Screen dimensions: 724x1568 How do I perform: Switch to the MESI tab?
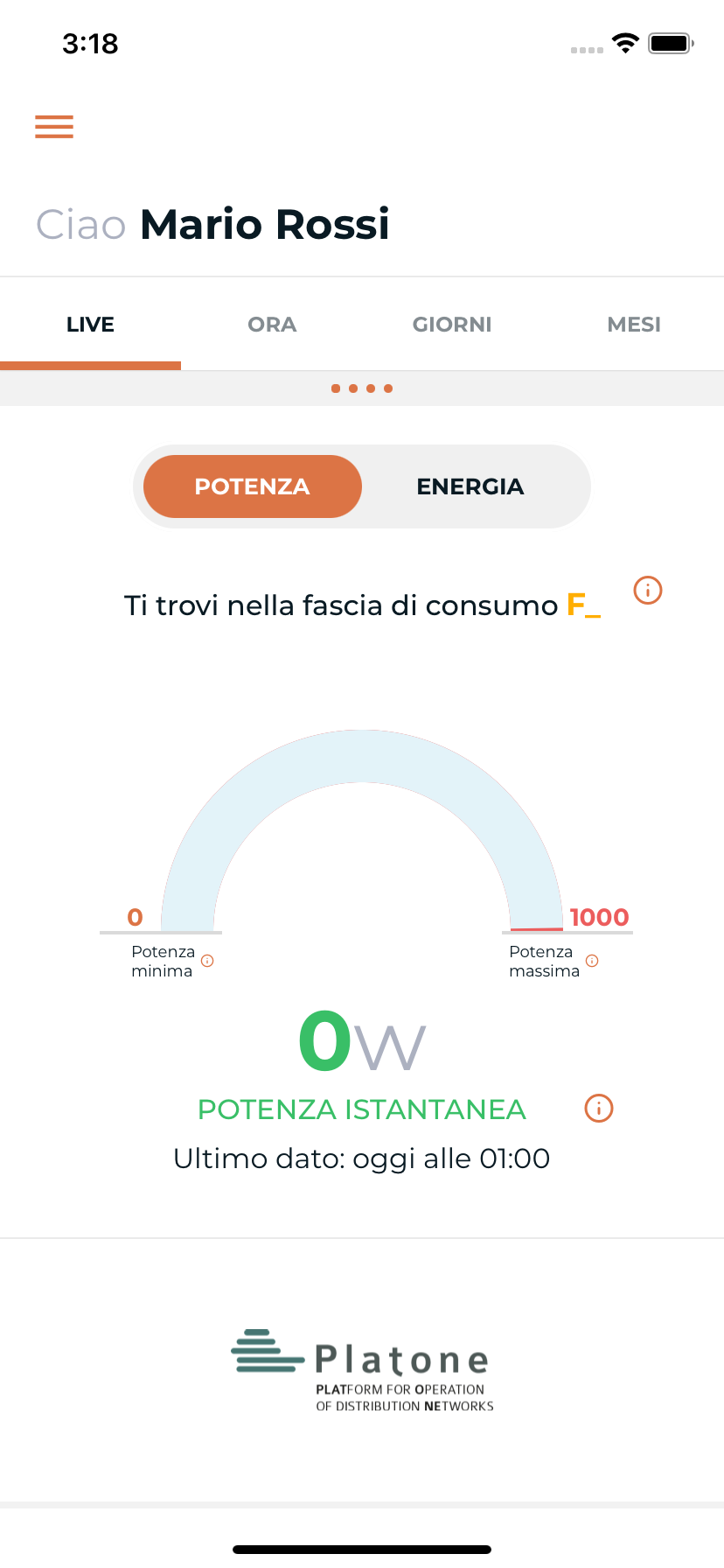(634, 325)
